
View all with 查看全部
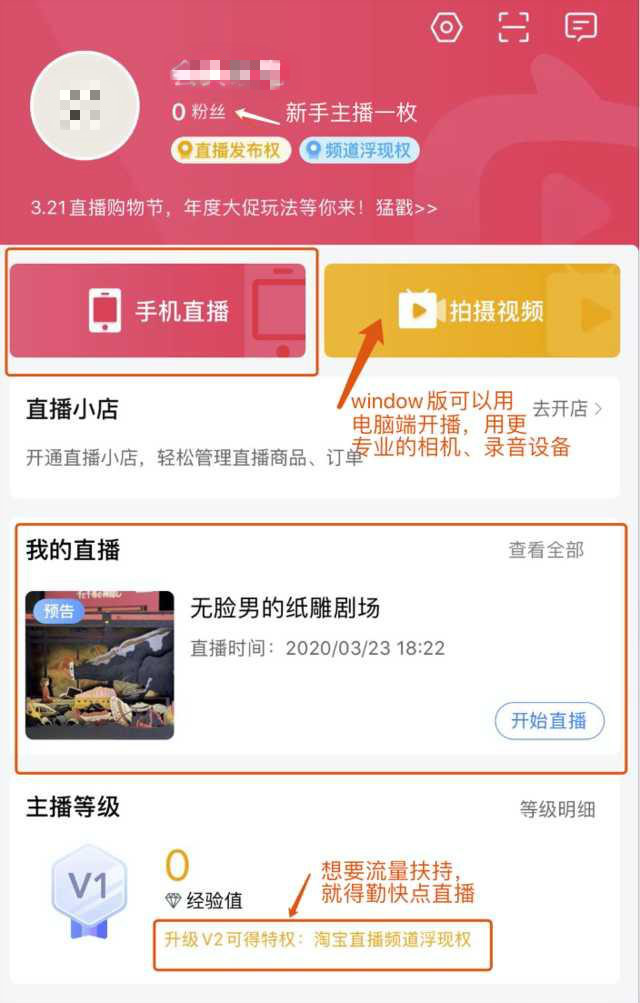(546, 550)
